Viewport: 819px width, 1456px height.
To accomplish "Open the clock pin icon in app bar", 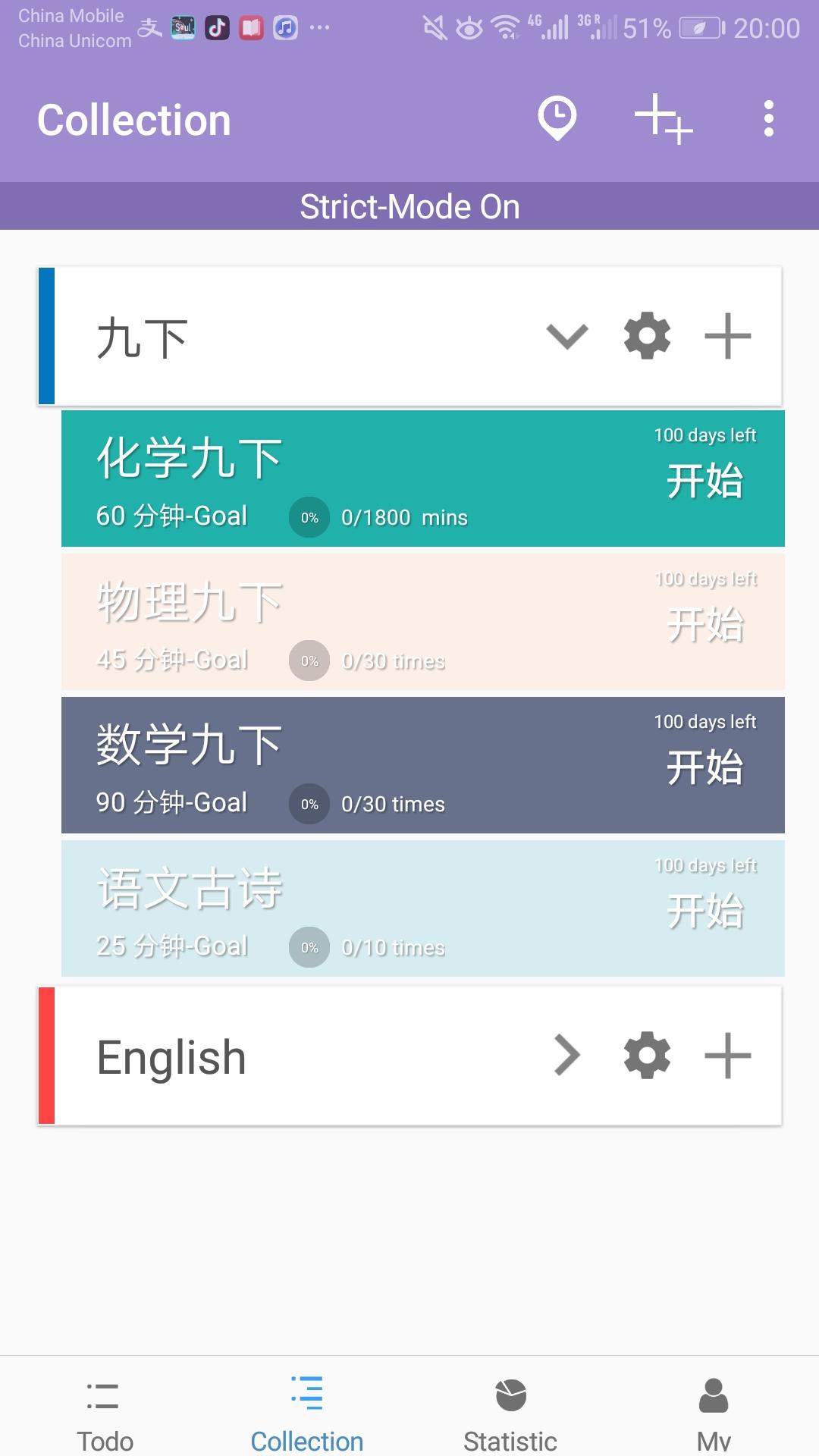I will [x=557, y=119].
